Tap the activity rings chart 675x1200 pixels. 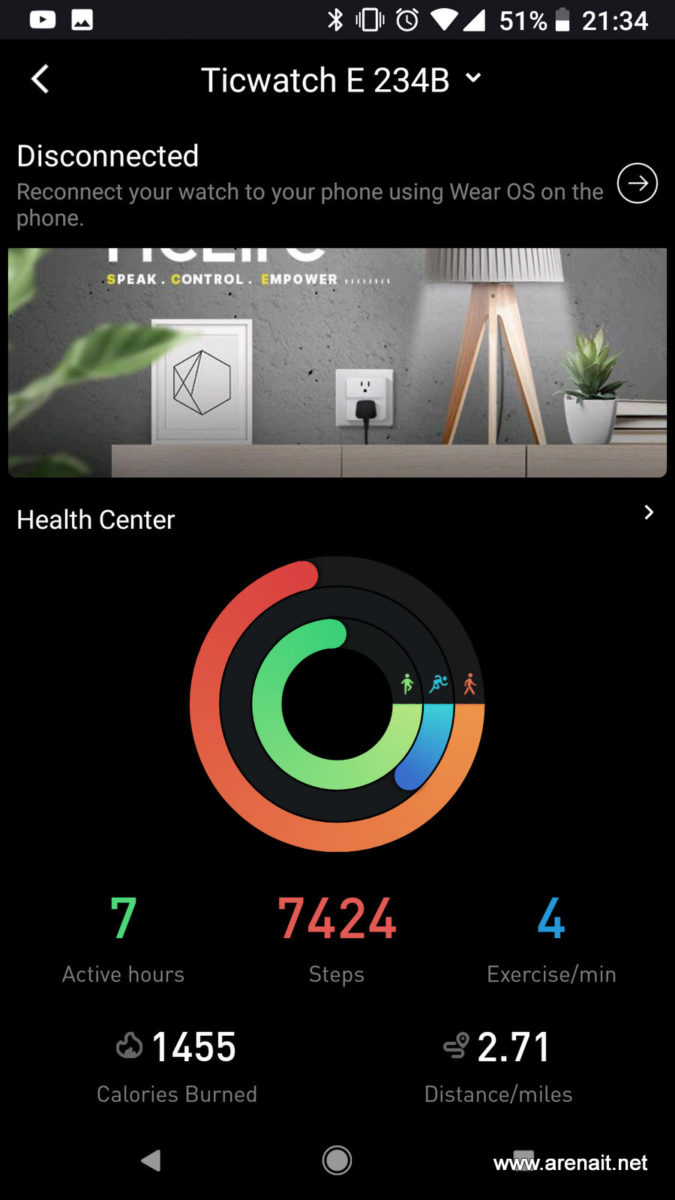pyautogui.click(x=337, y=705)
